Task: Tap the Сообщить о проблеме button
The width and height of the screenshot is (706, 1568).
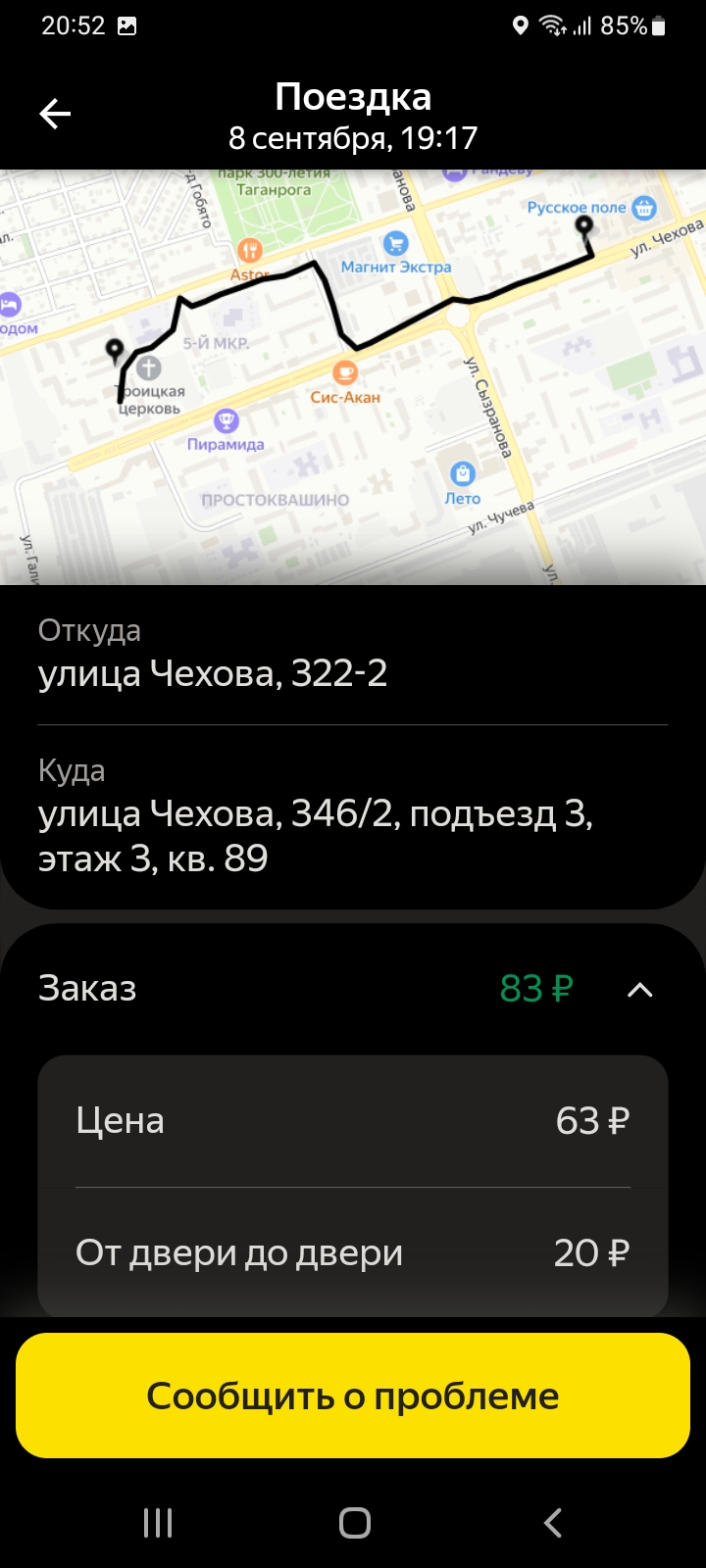Action: [353, 1396]
